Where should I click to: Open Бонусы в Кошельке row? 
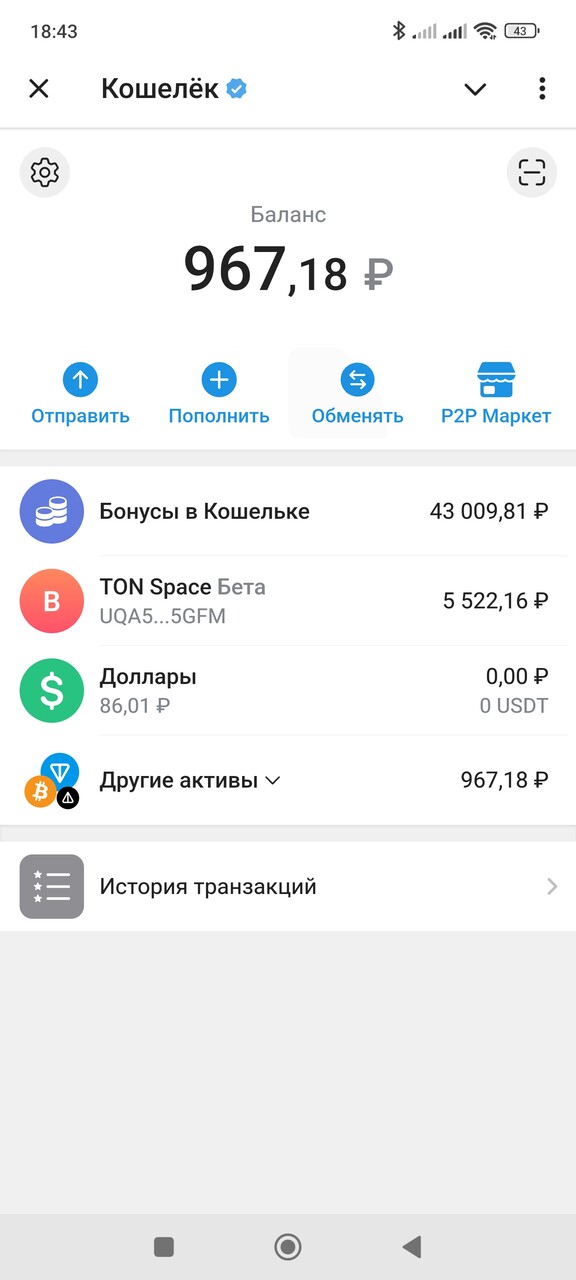tap(288, 511)
